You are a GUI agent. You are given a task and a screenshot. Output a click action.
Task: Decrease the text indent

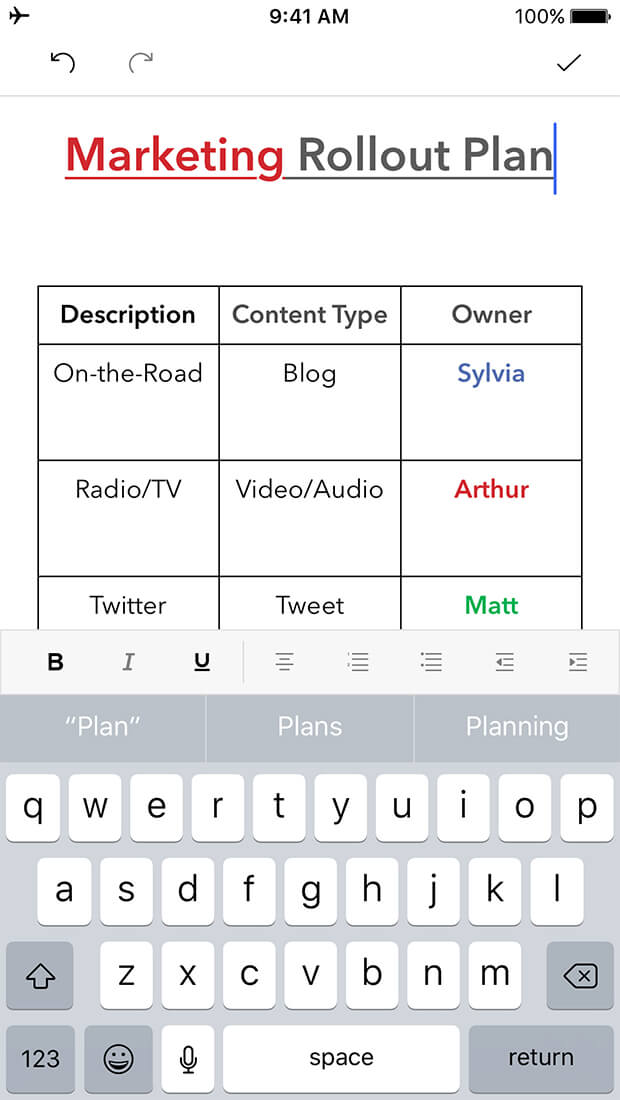(505, 662)
